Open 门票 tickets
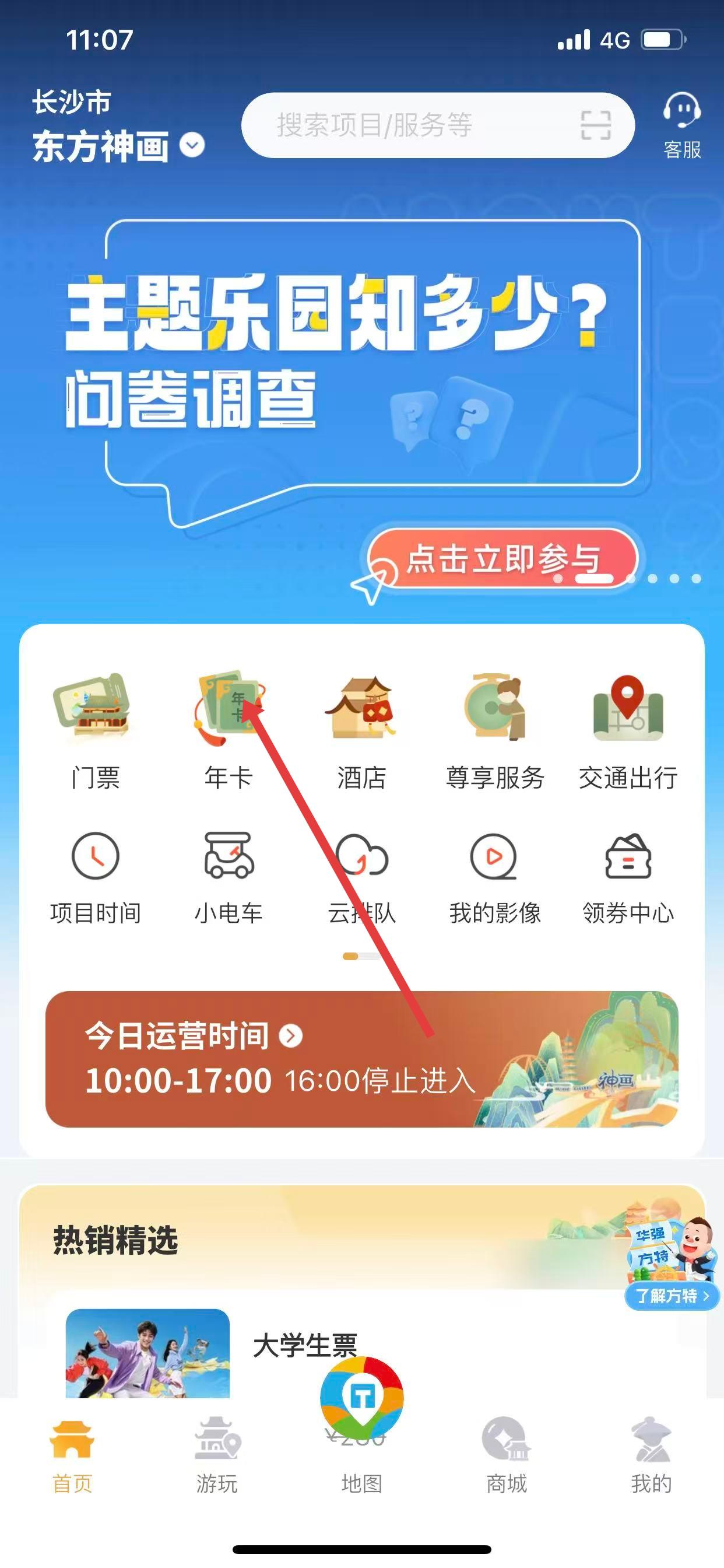Viewport: 724px width, 1568px height. (x=95, y=730)
